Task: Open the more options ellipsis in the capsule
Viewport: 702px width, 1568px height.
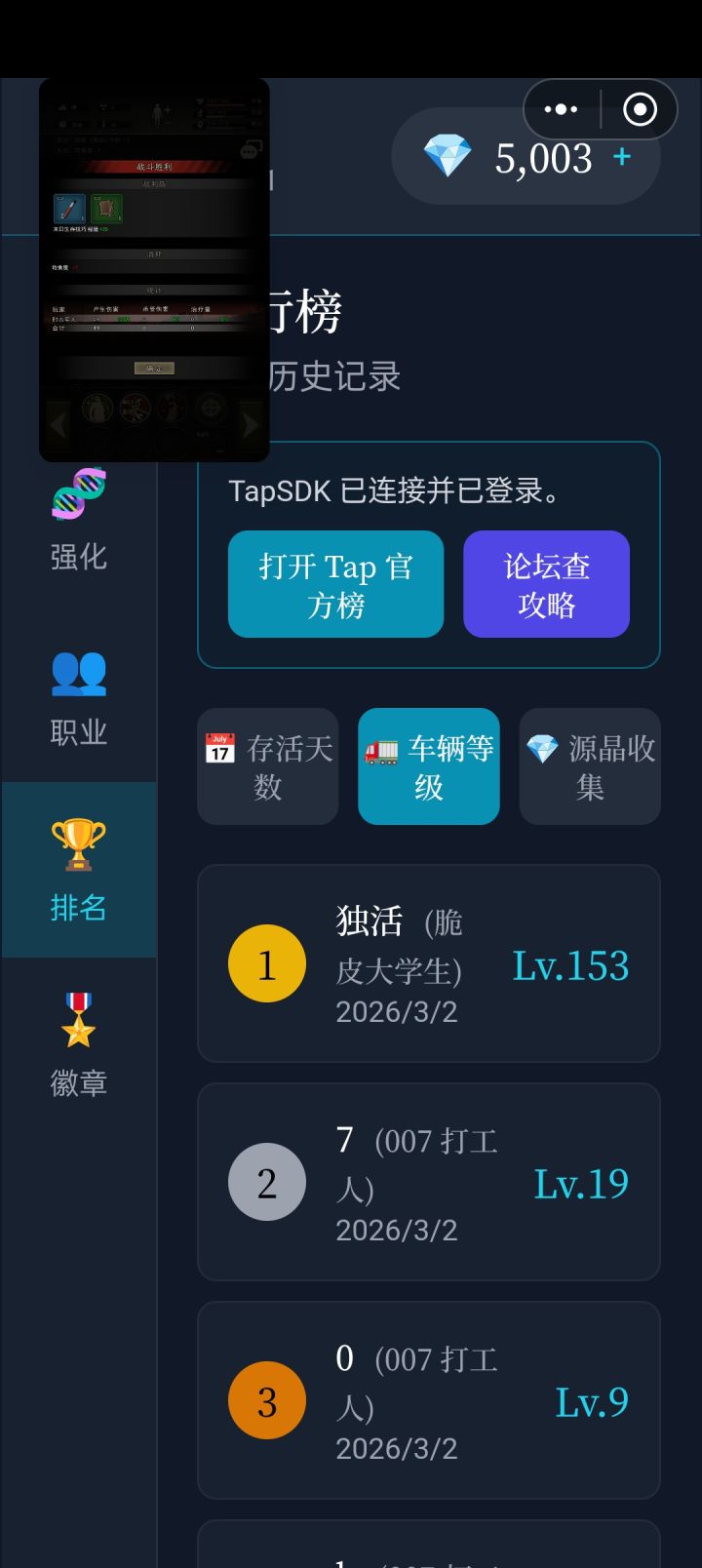Action: (x=560, y=109)
